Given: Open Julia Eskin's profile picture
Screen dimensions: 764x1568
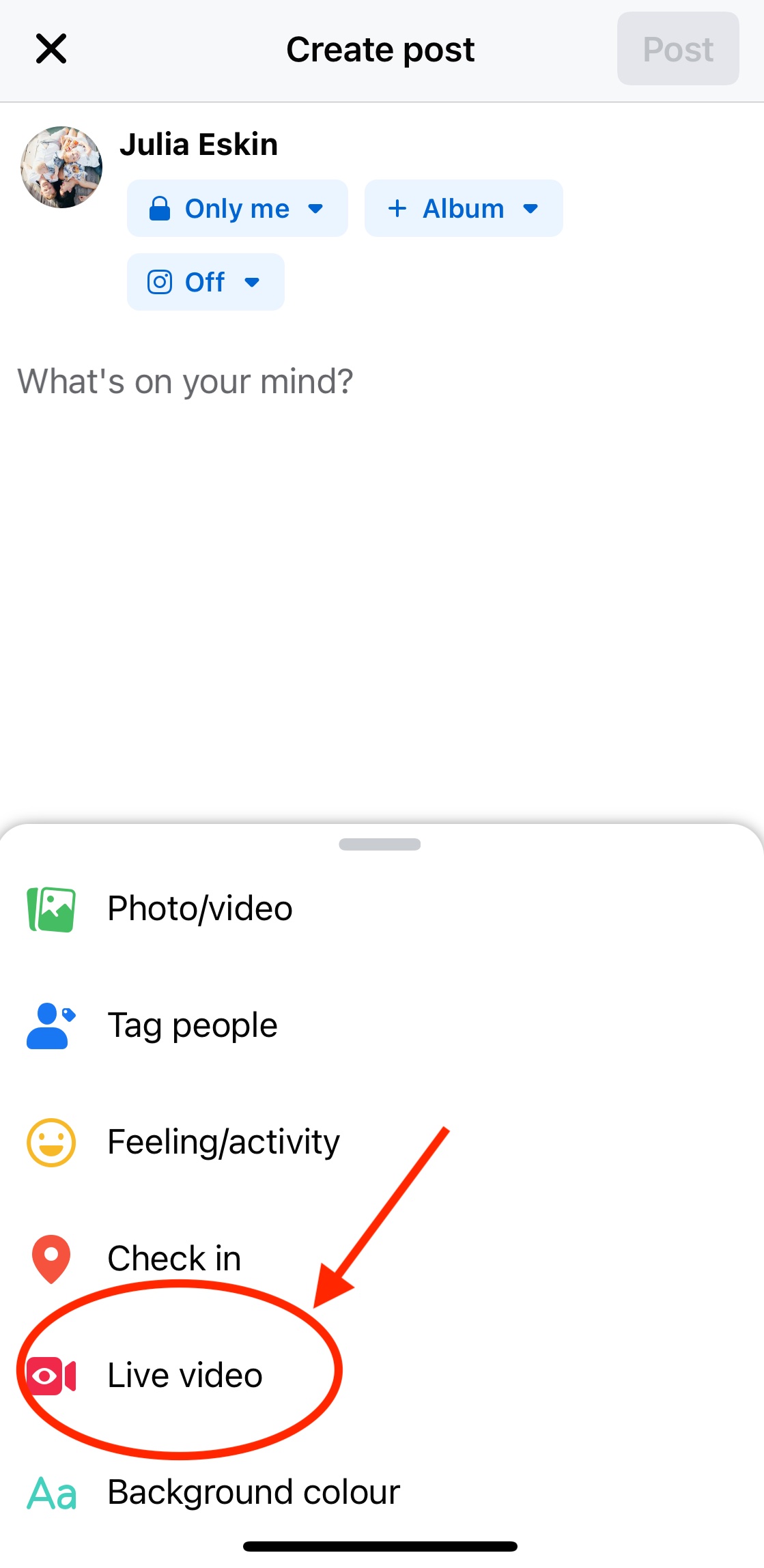Looking at the screenshot, I should click(61, 167).
